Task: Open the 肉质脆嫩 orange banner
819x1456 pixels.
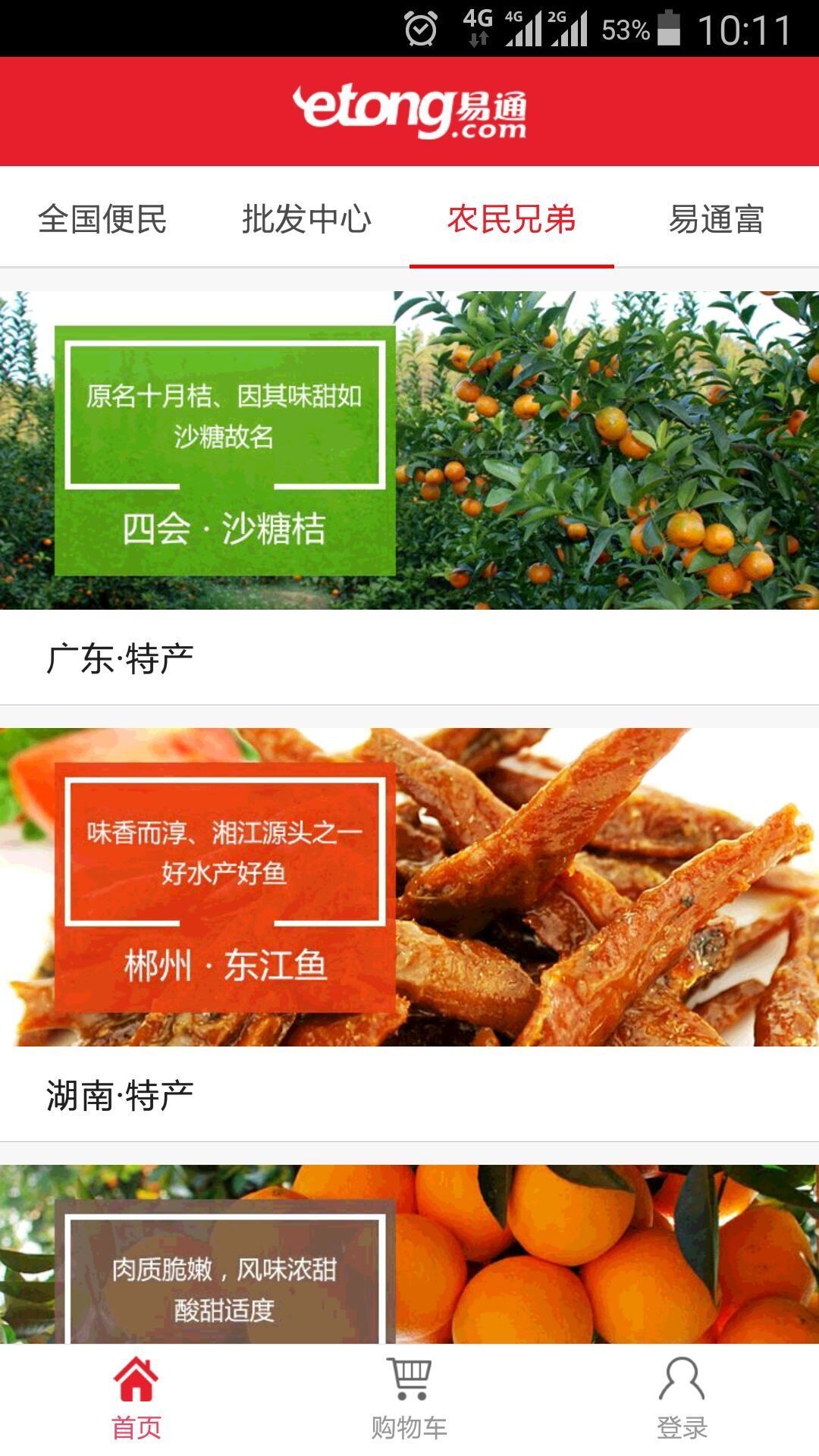Action: point(409,1254)
